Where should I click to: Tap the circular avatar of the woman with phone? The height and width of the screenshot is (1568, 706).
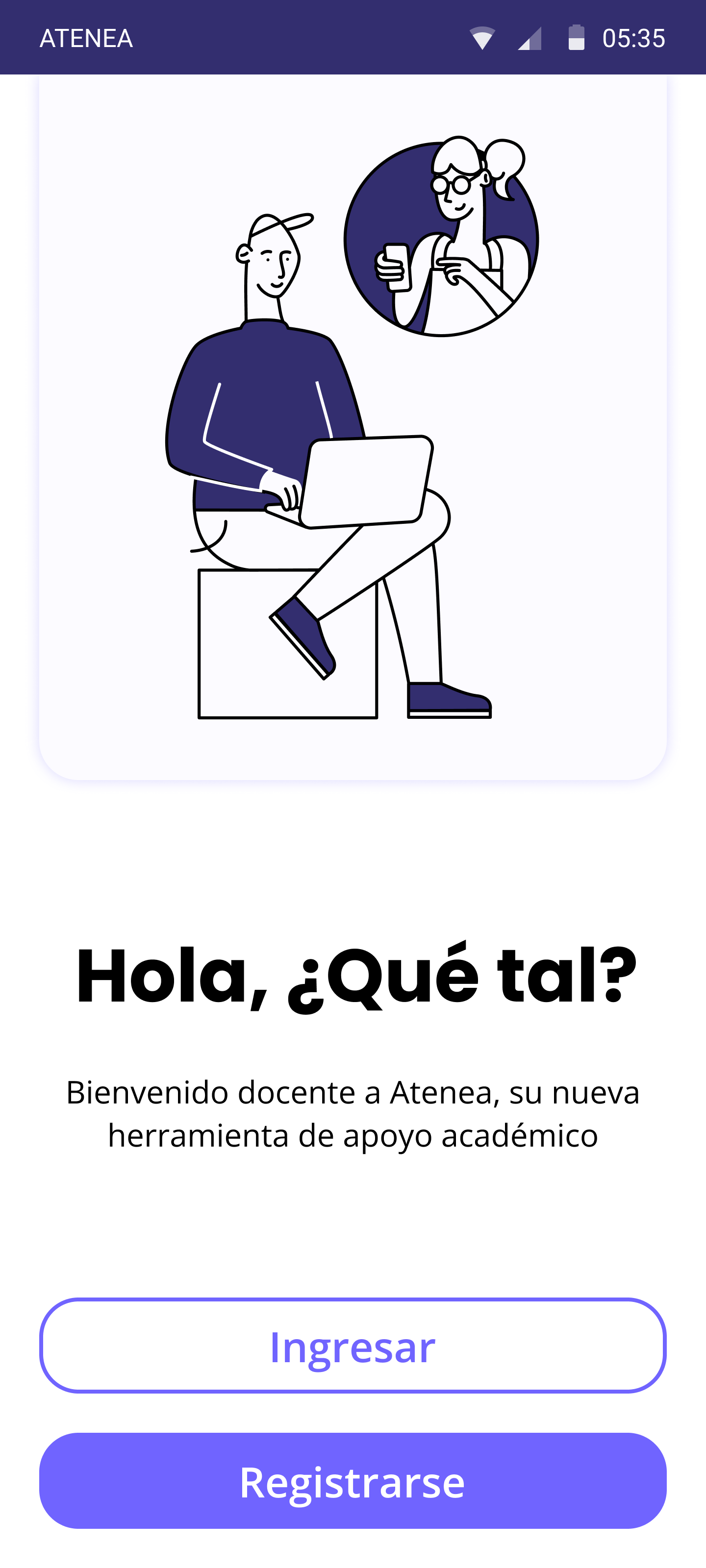(x=441, y=237)
